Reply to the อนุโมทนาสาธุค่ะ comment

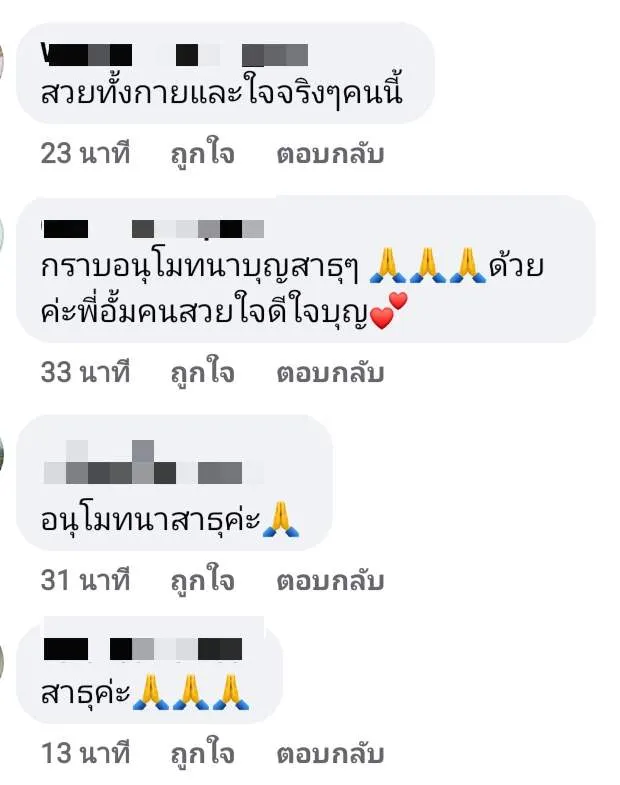point(329,579)
